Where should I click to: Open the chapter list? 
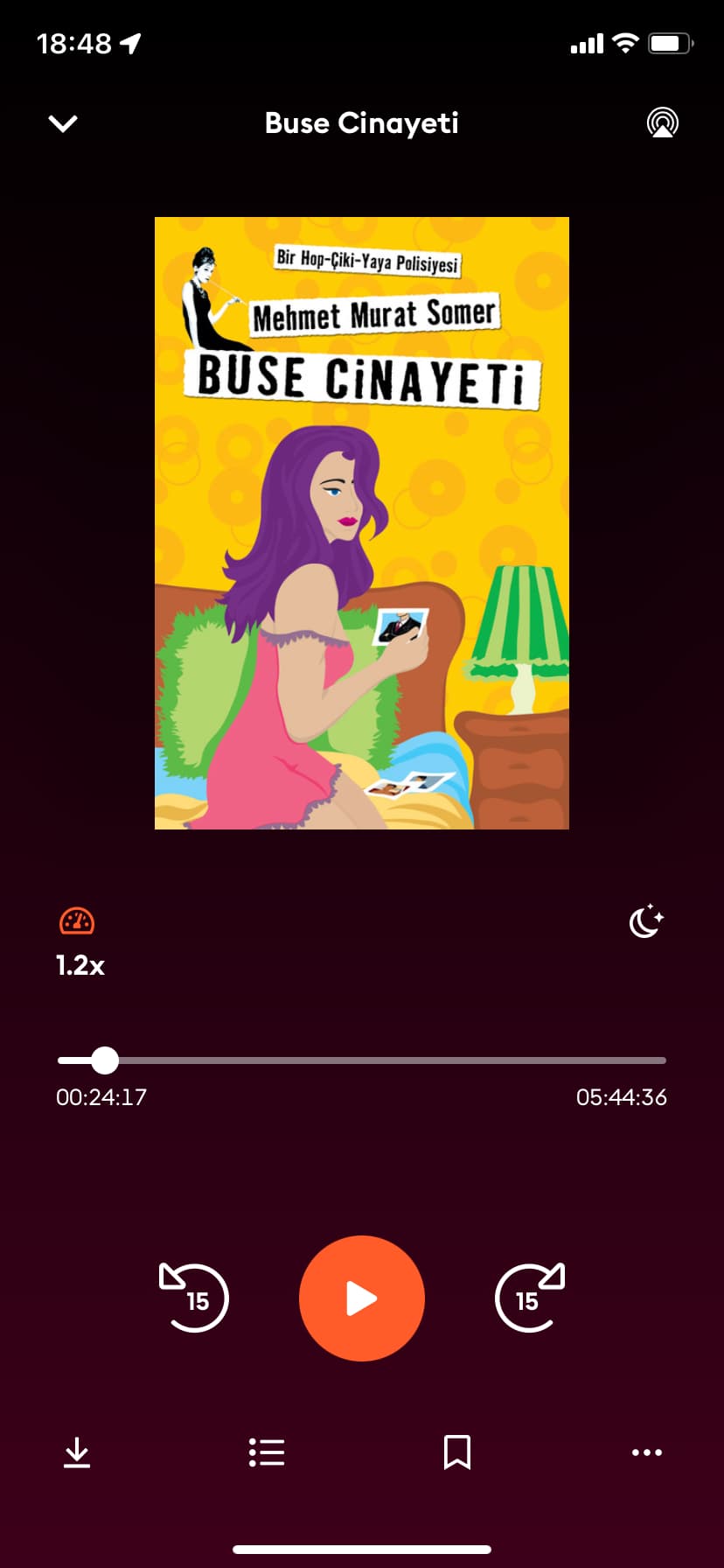pos(267,1452)
